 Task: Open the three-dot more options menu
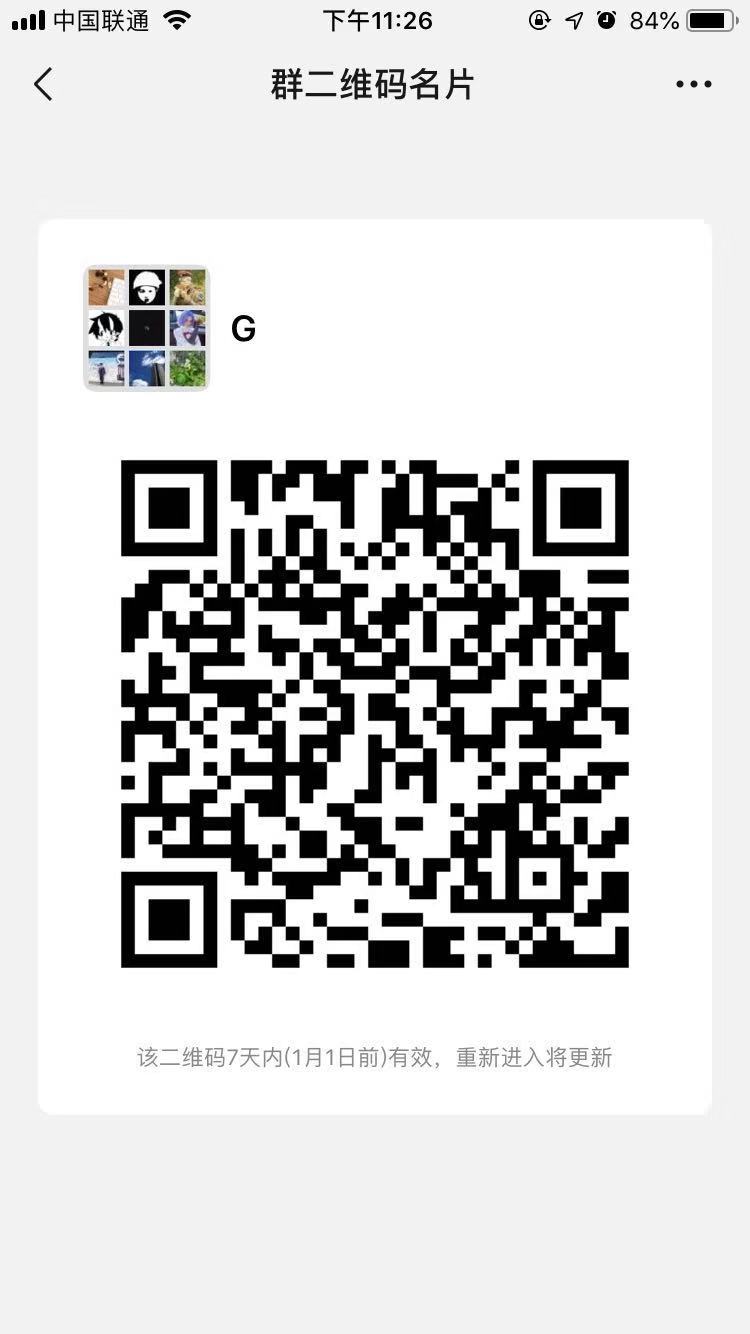693,85
